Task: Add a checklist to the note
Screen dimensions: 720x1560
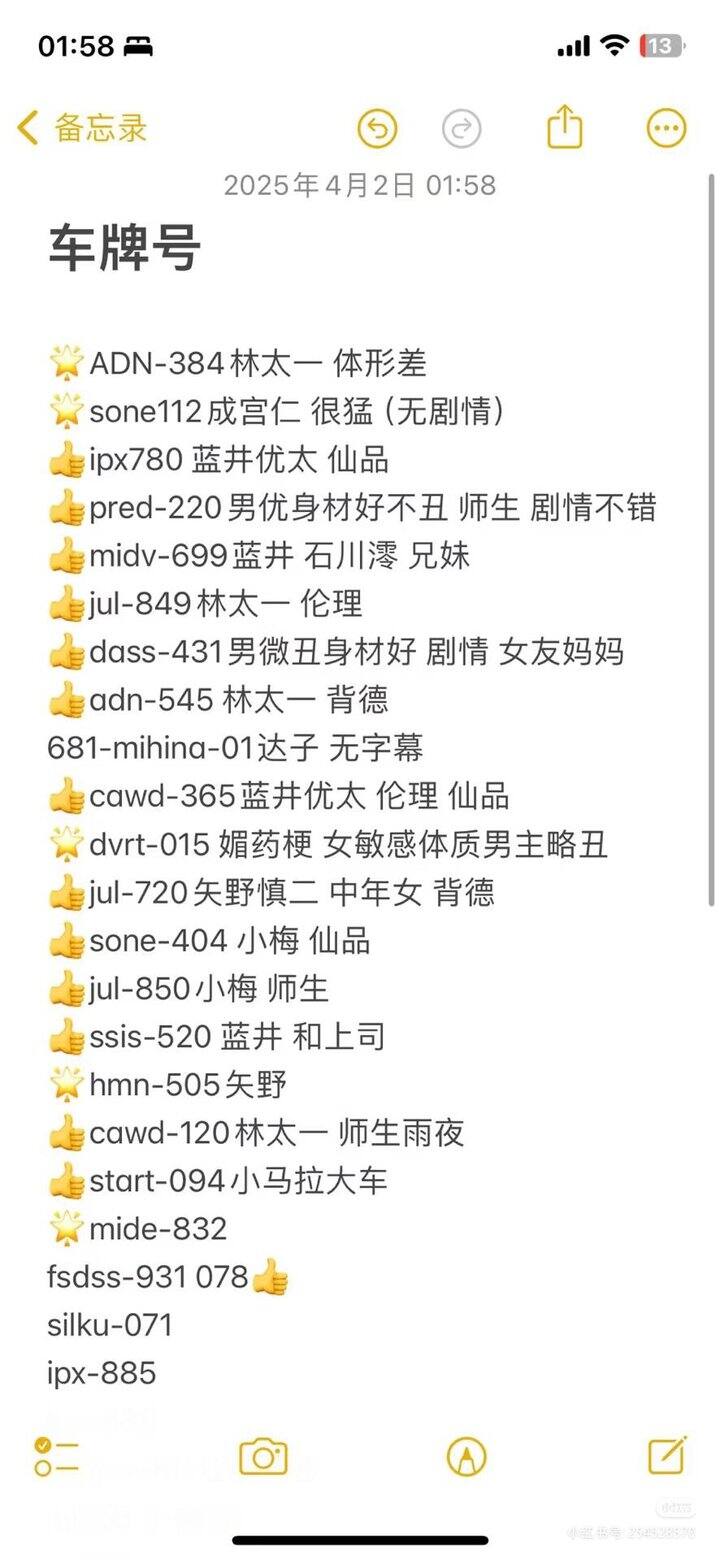Action: 56,1456
